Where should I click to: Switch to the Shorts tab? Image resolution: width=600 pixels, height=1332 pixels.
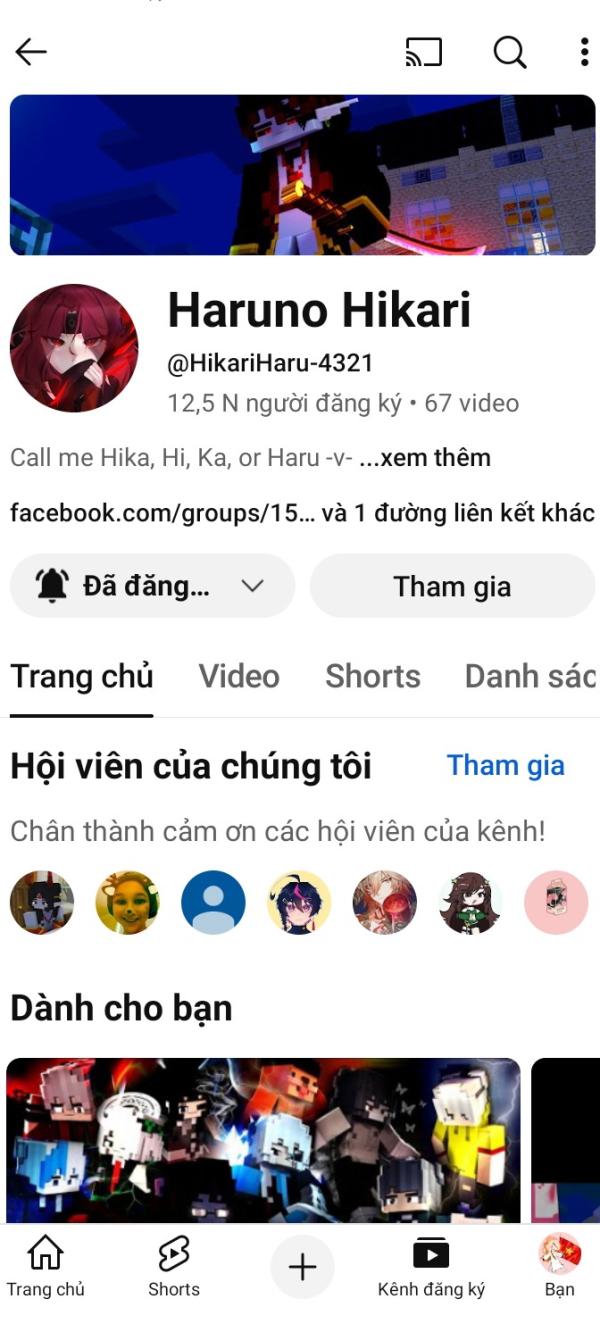(372, 677)
